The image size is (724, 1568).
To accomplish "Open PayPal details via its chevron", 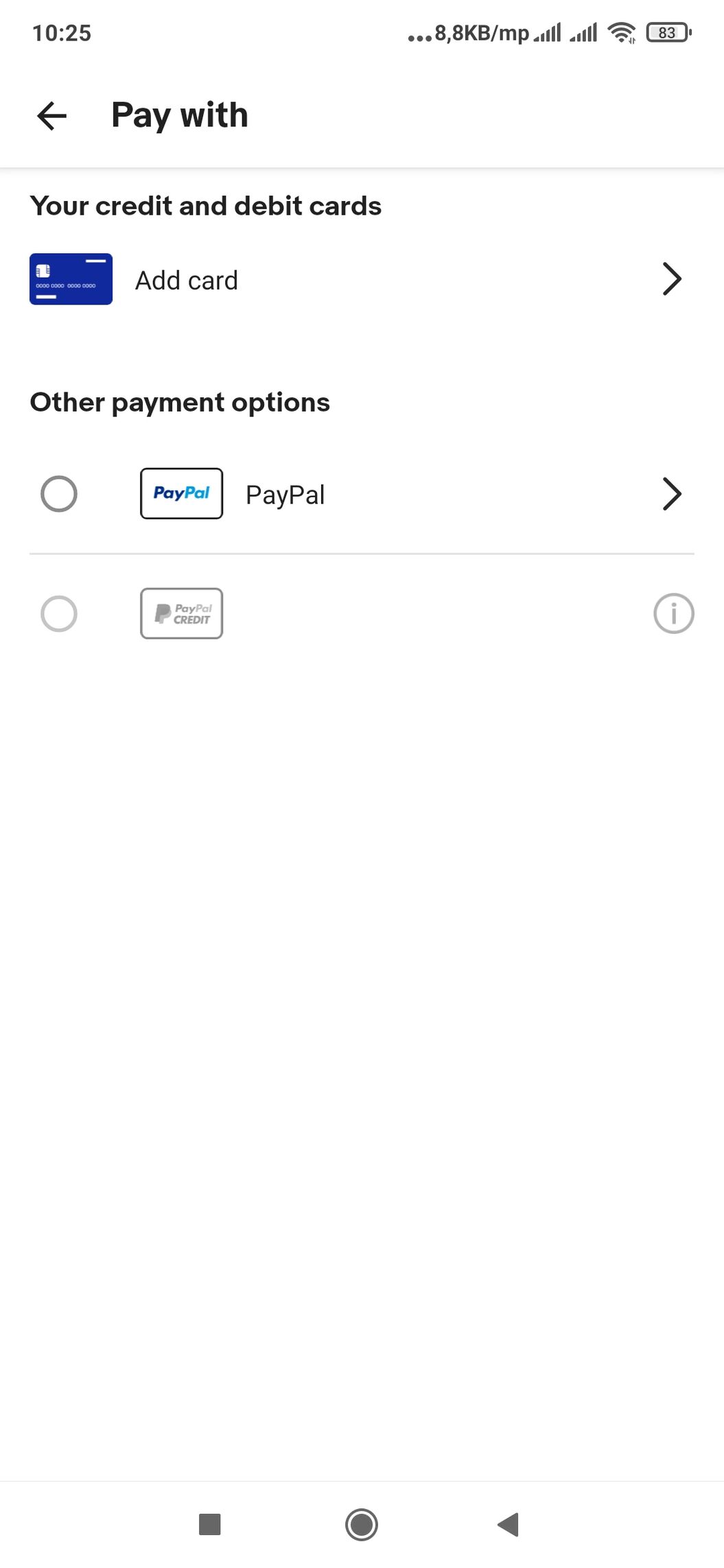I will tap(671, 494).
